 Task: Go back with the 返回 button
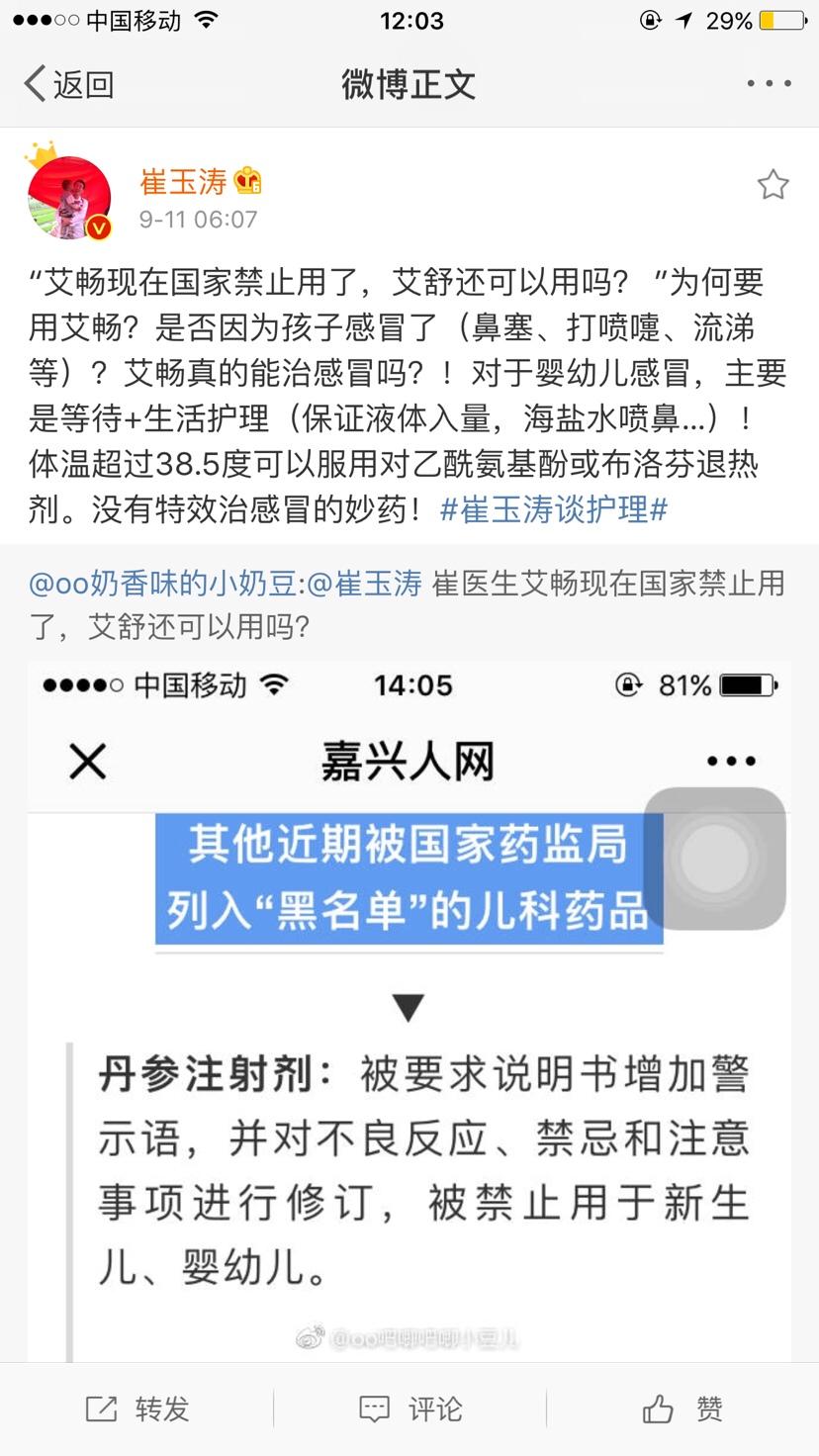[69, 84]
